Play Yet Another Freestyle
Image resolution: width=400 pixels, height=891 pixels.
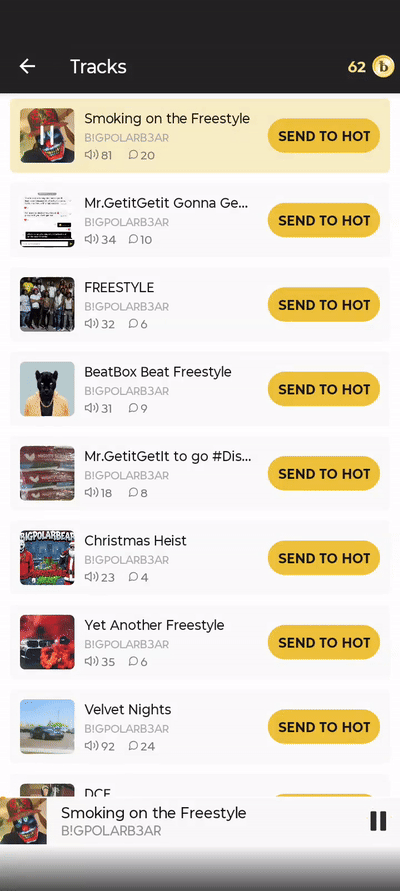pyautogui.click(x=47, y=642)
